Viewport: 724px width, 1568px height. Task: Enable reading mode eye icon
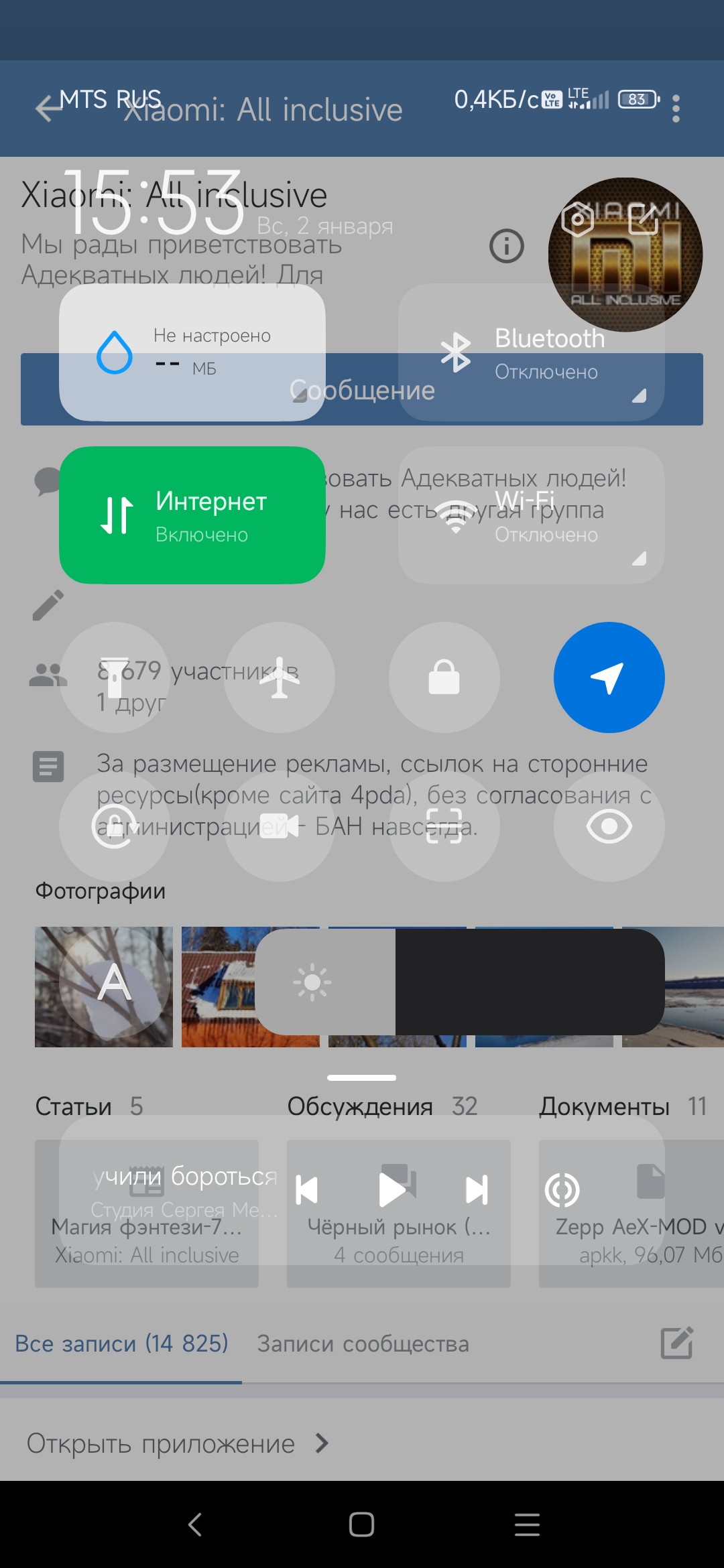coord(609,826)
